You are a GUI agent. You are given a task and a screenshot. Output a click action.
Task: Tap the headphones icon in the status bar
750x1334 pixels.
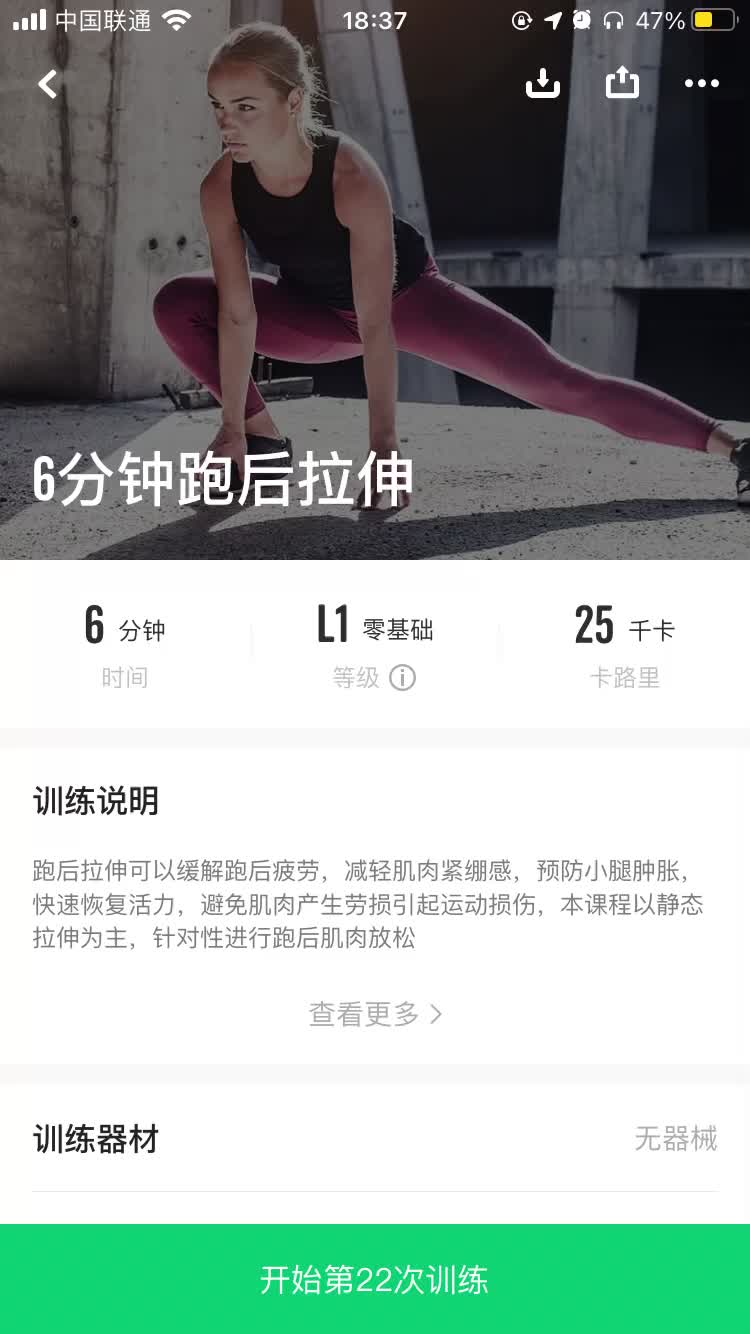[x=613, y=19]
